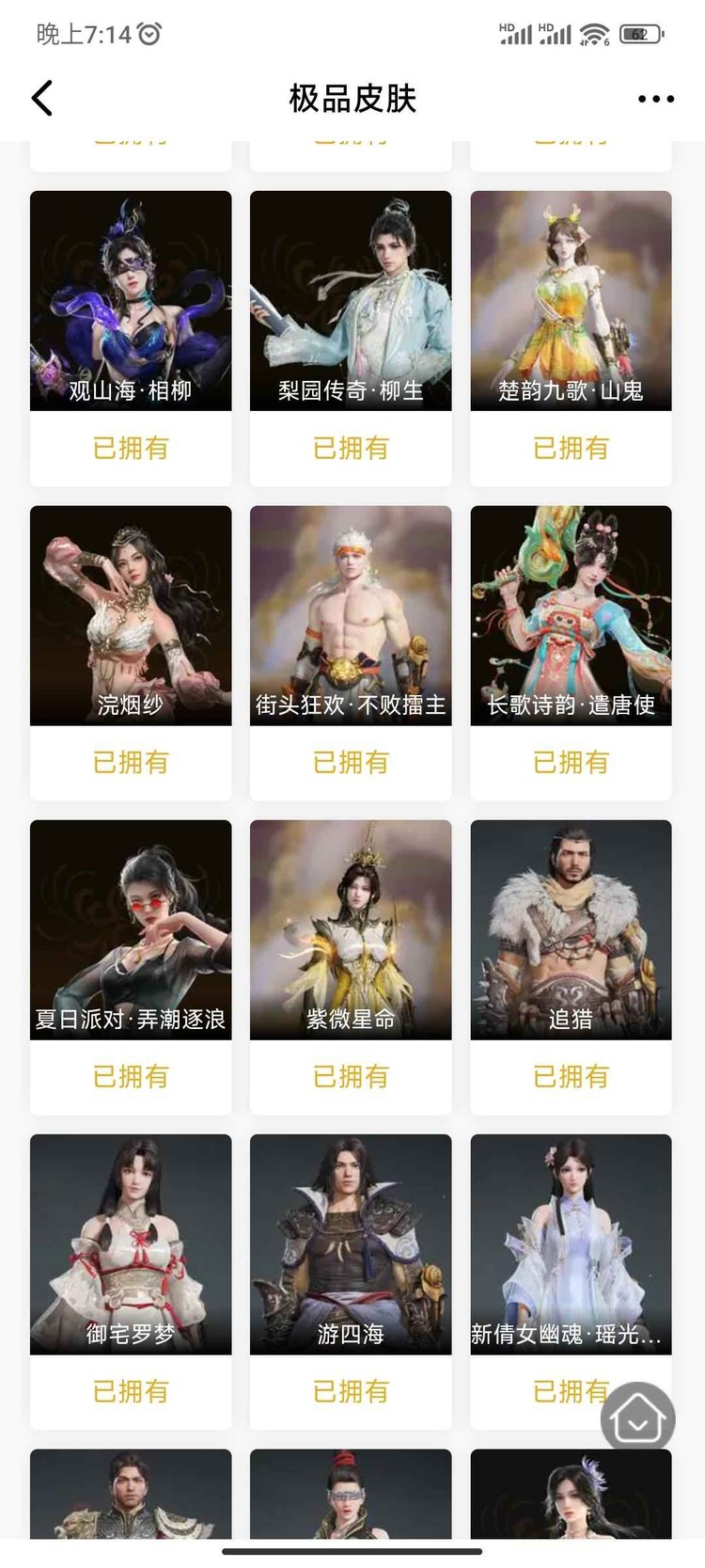The image size is (705, 1568).
Task: Open 新倩女幽魂·瑶光 truncated name entry
Action: coord(570,1243)
